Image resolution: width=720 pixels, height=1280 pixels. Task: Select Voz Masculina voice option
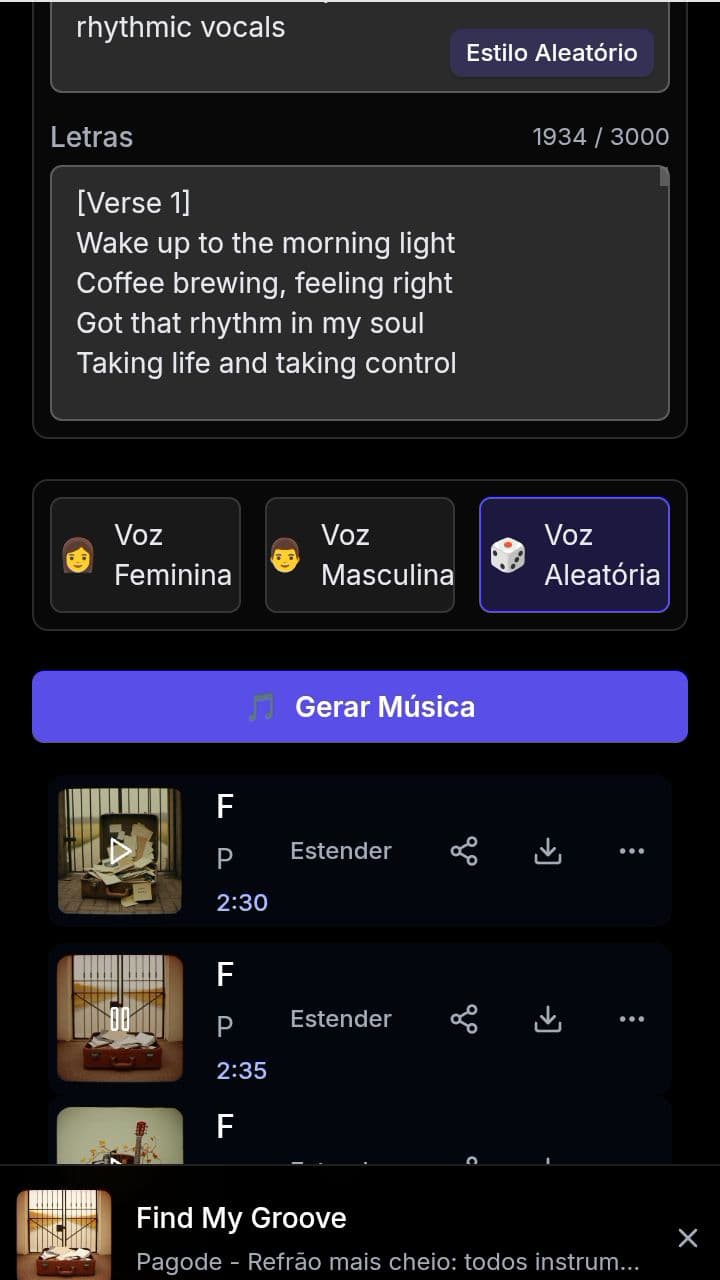[360, 555]
